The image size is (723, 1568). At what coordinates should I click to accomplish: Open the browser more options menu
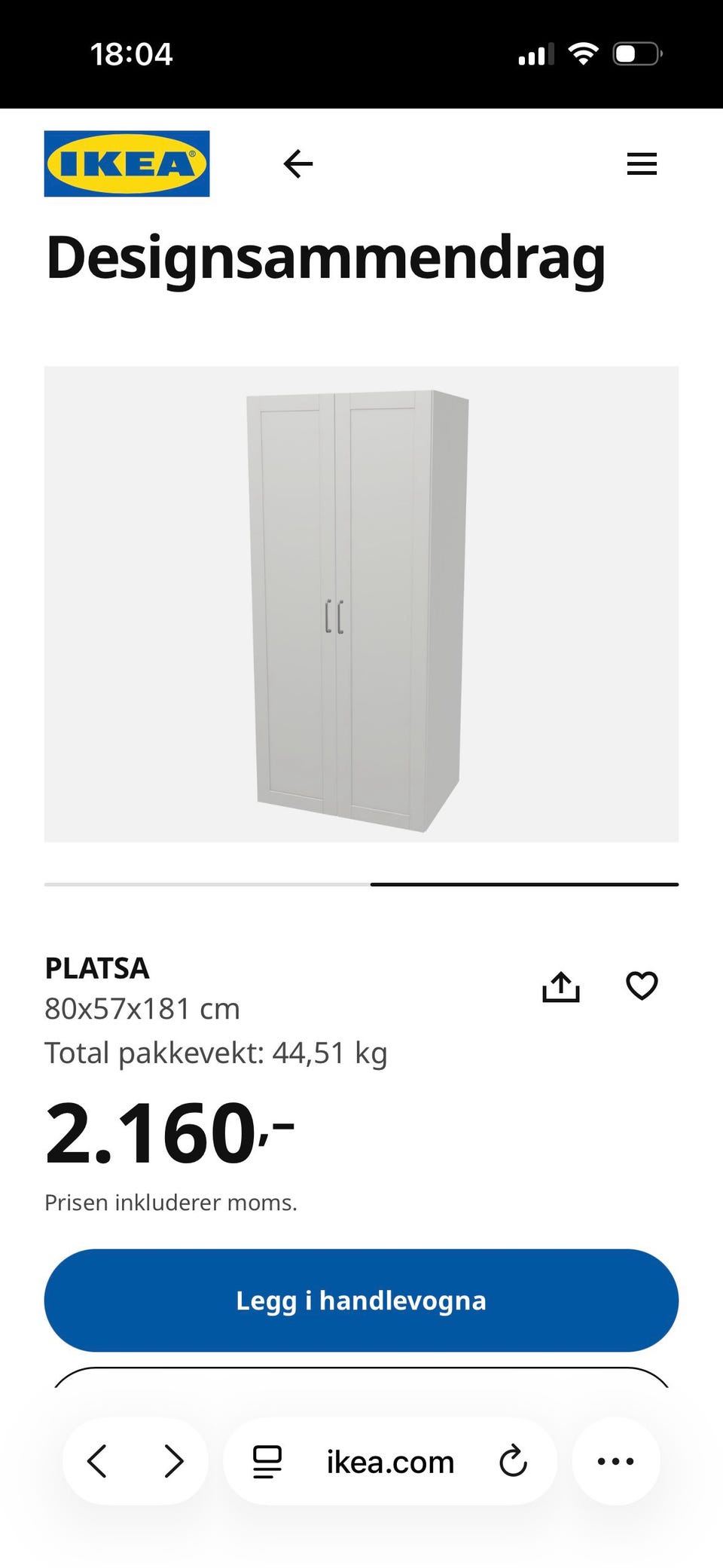(x=615, y=1462)
